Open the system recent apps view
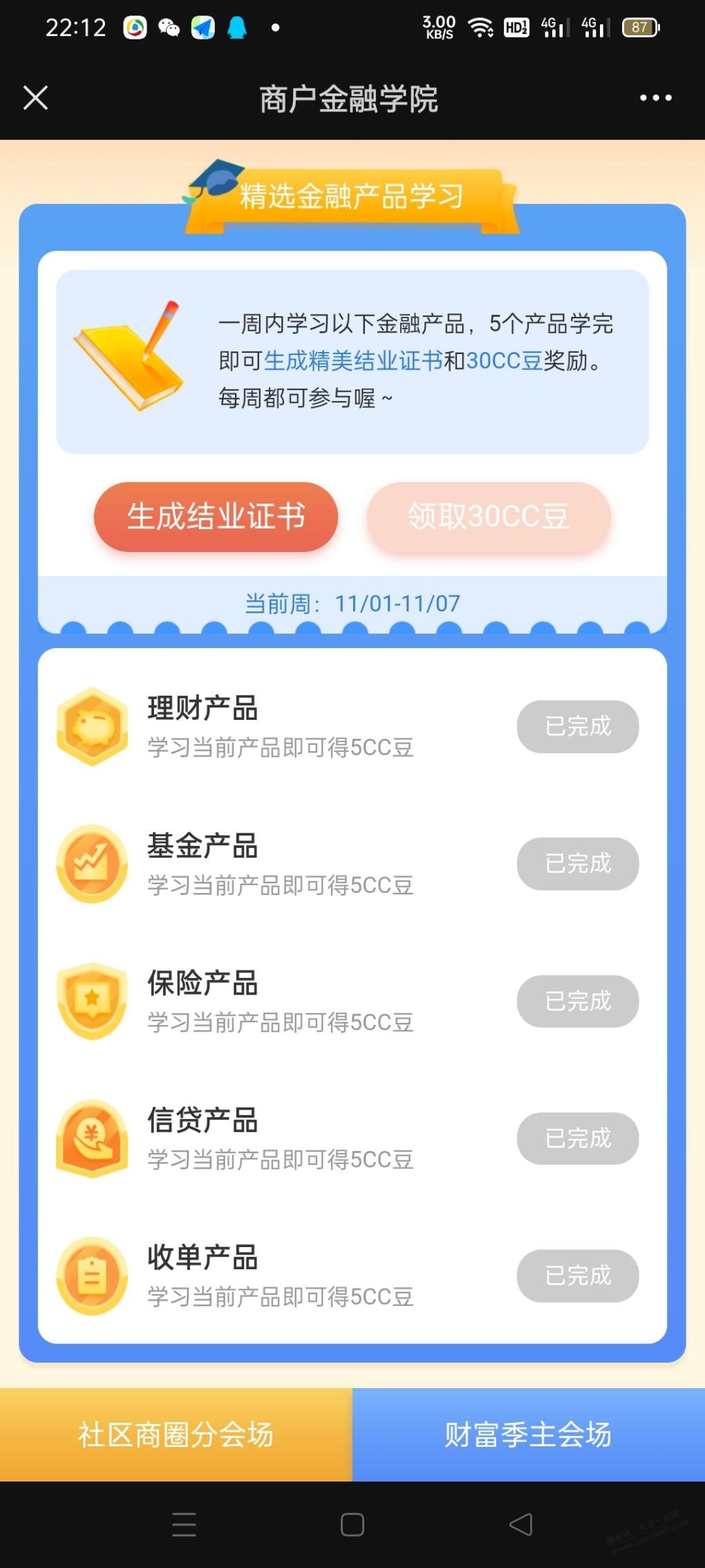 click(184, 1524)
